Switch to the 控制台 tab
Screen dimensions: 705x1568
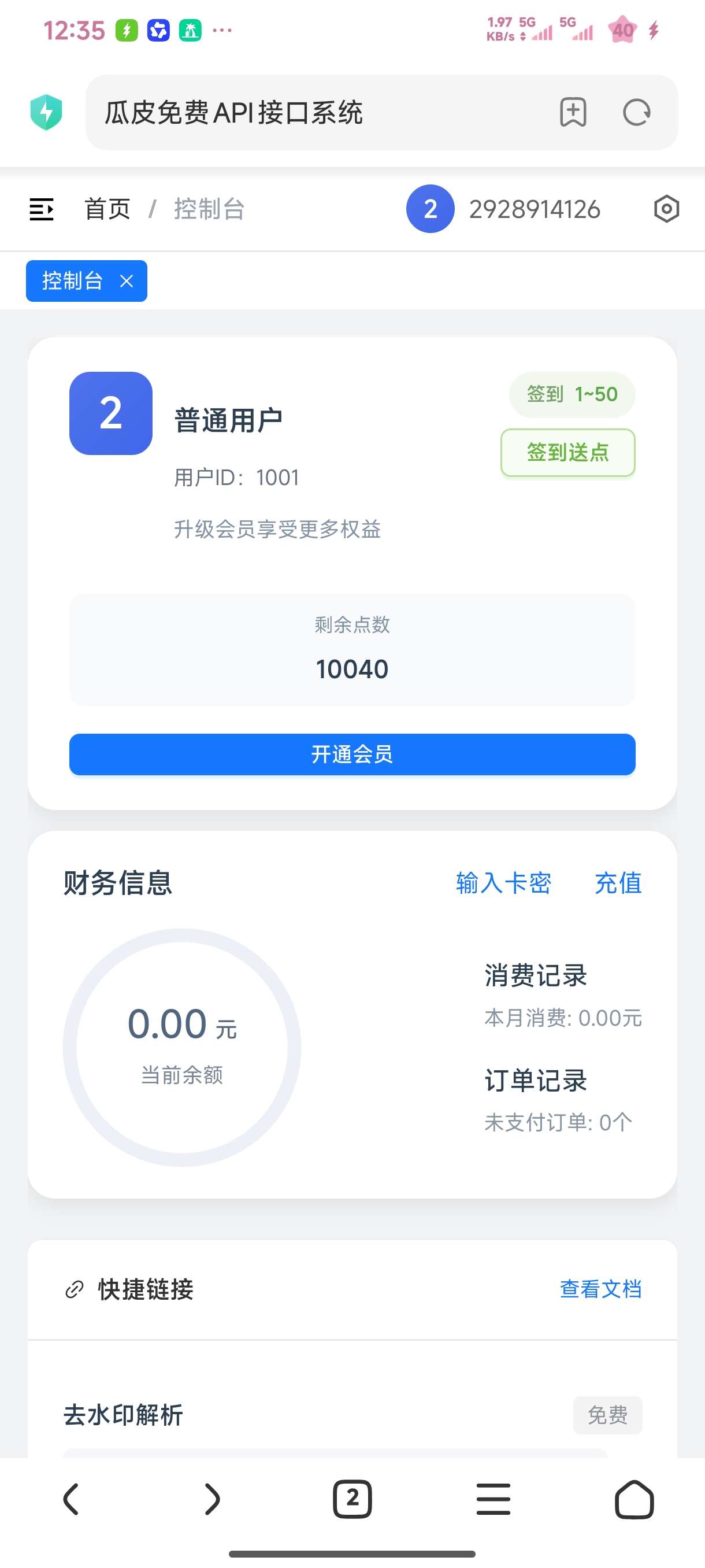coord(209,209)
